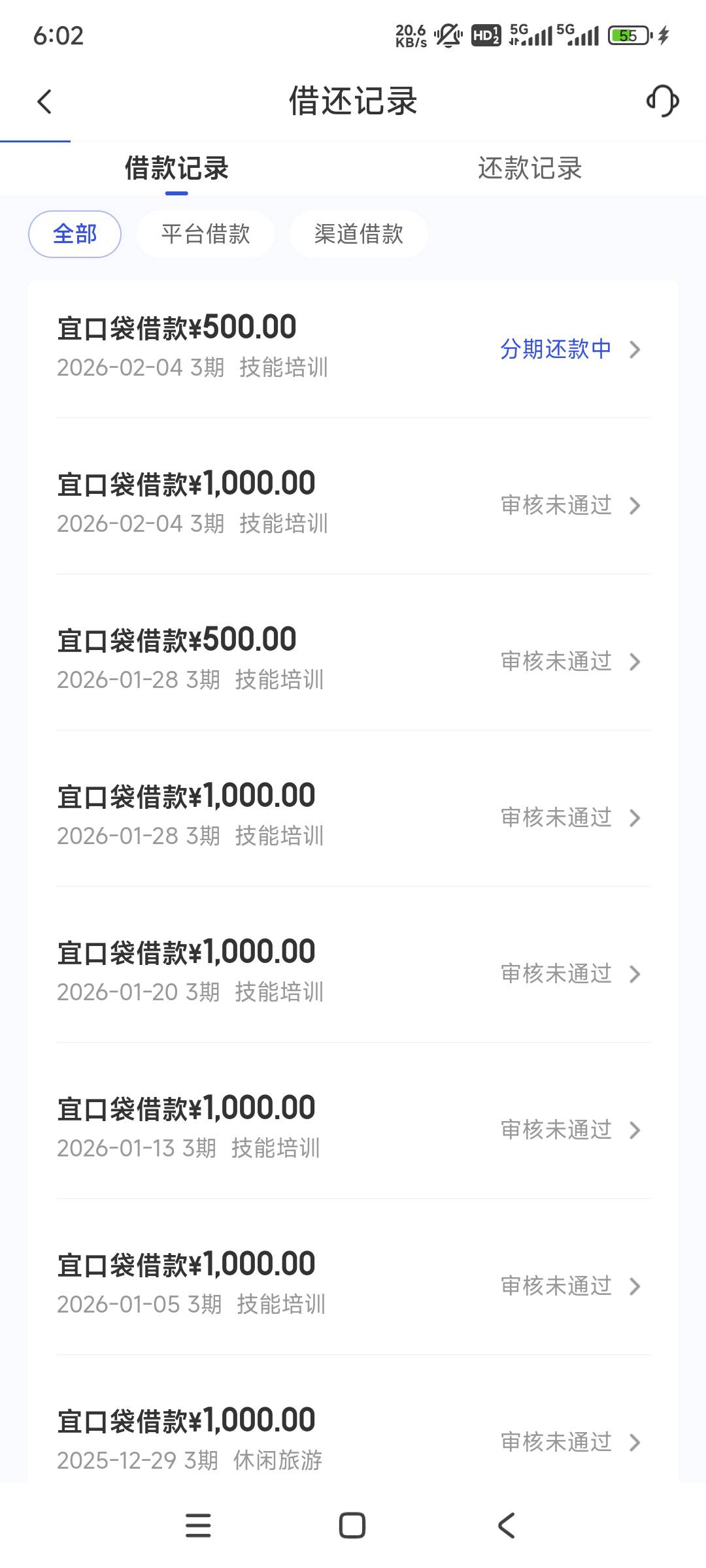Viewport: 706px width, 1568px height.
Task: Filter by 平台借款
Action: [x=205, y=234]
